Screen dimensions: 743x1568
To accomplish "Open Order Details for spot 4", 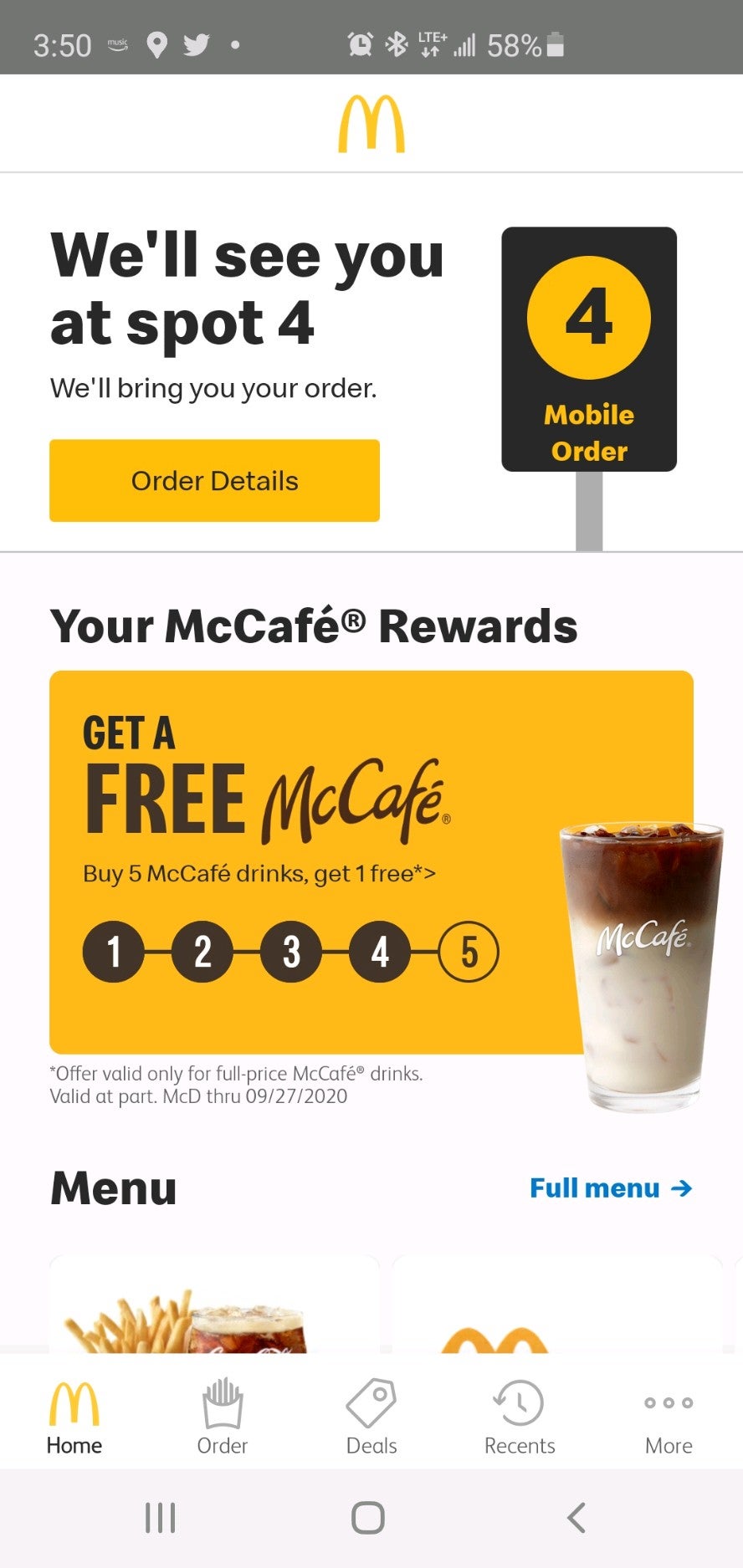I will click(x=214, y=481).
